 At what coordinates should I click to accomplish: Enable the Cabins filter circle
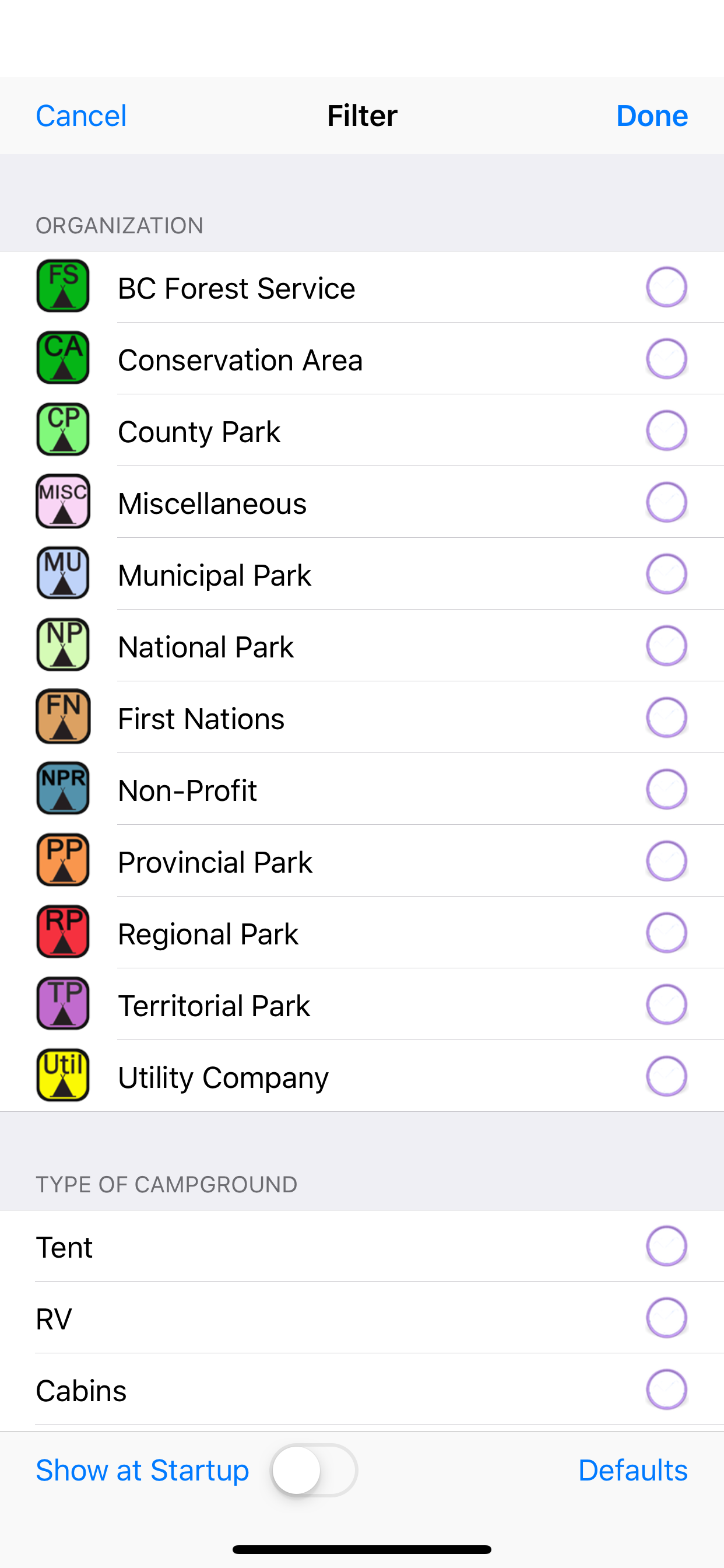coord(666,1389)
